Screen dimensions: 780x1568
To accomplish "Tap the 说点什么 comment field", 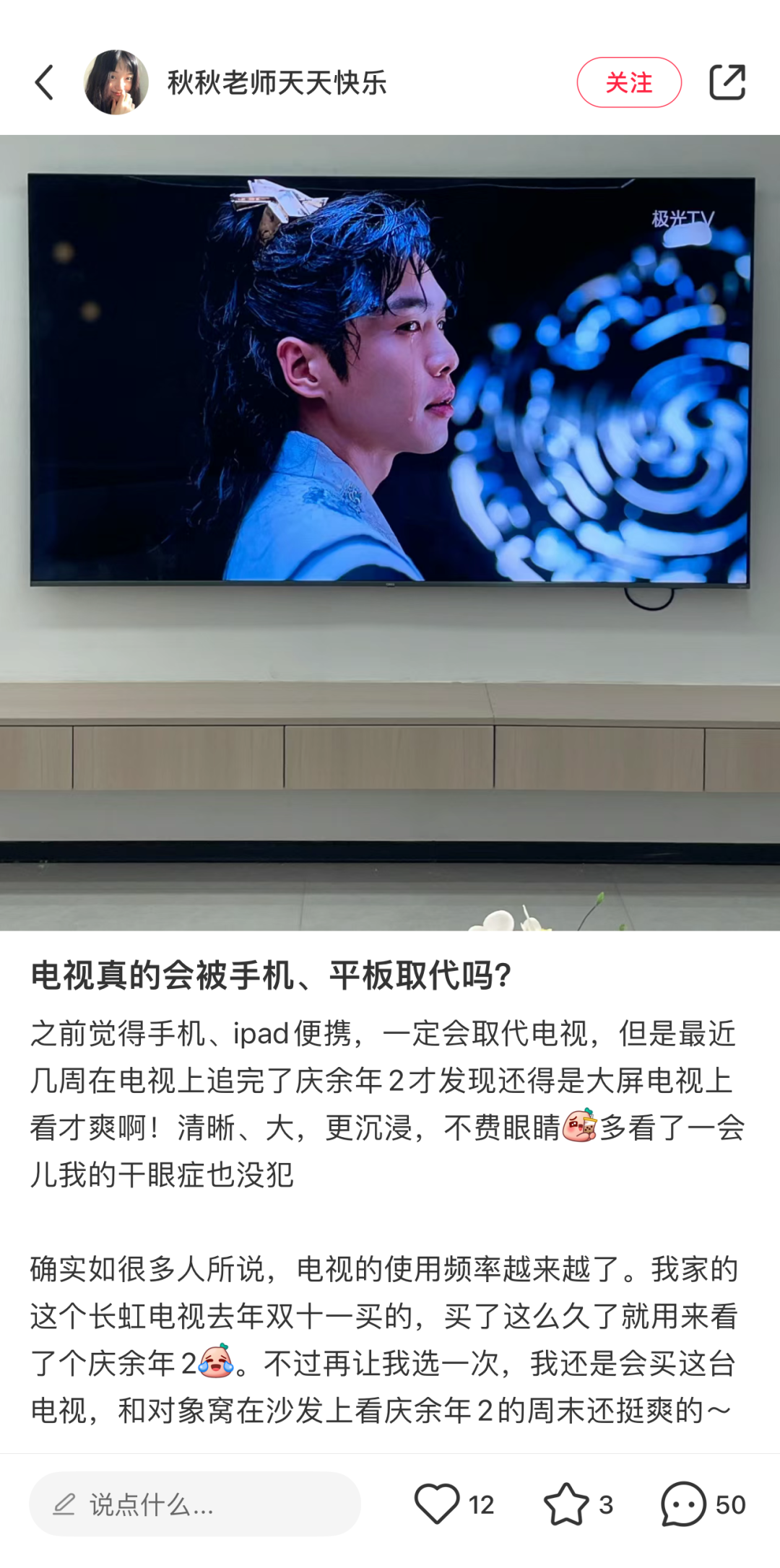I will (195, 1504).
